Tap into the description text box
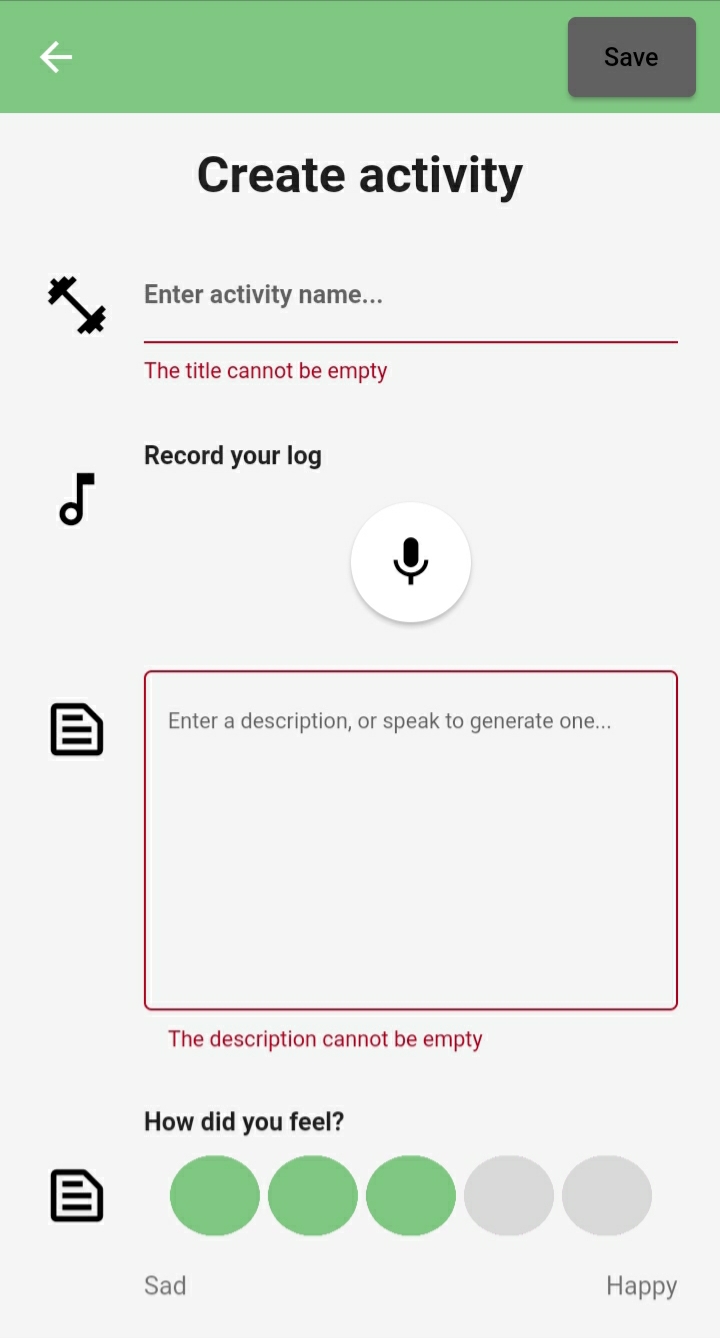Image resolution: width=720 pixels, height=1338 pixels. coord(410,840)
